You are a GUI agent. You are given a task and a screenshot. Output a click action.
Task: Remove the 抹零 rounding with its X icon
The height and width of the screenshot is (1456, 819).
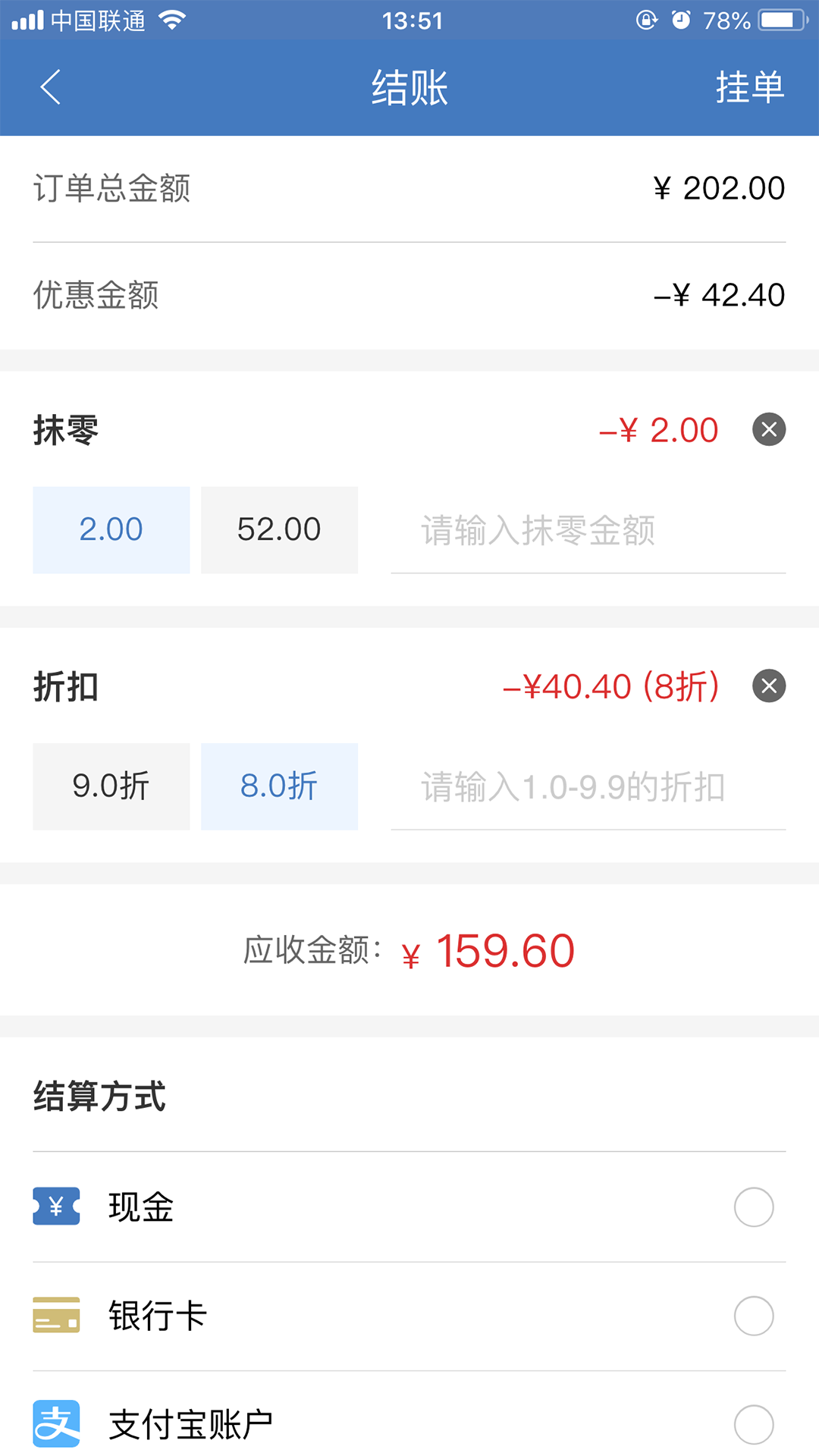coord(770,429)
